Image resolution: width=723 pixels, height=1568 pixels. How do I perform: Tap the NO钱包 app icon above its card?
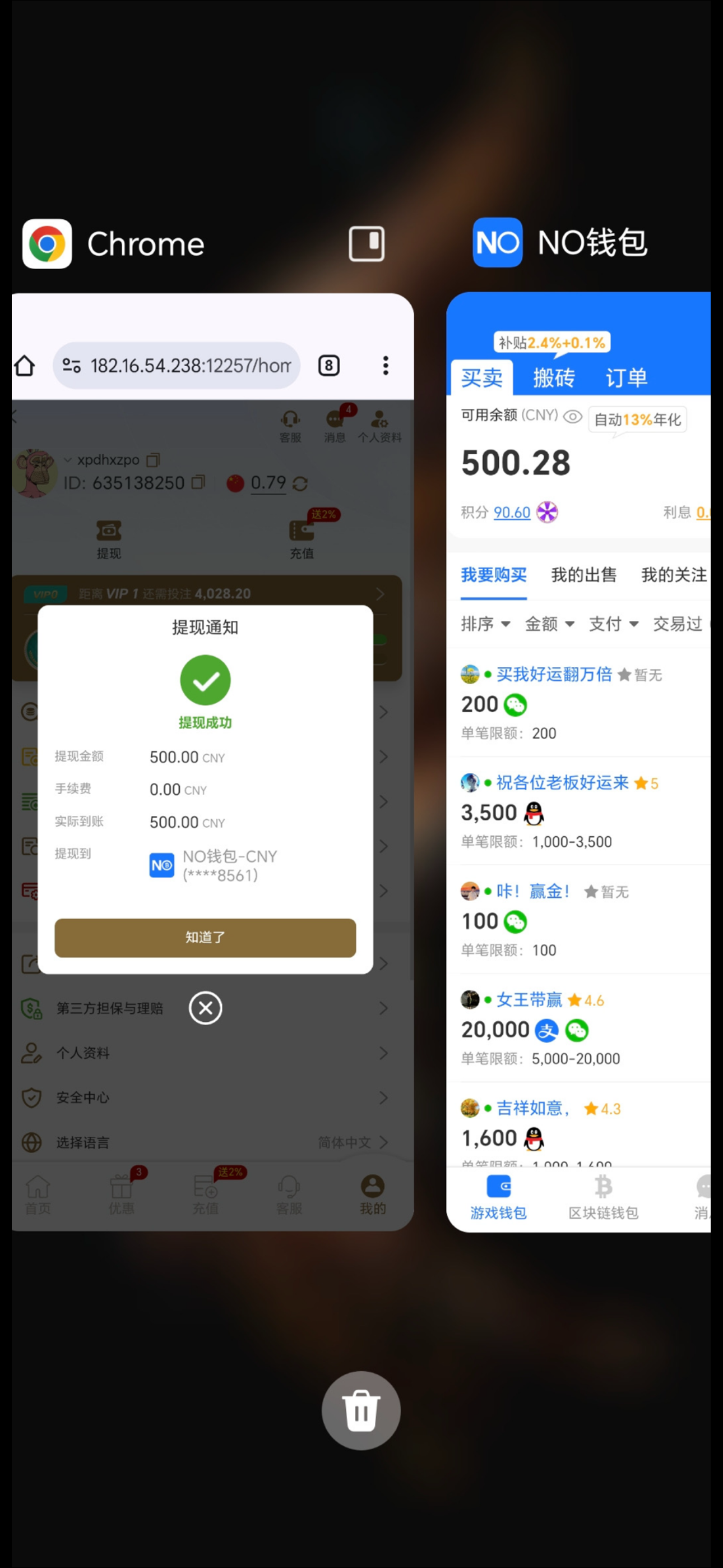click(497, 242)
